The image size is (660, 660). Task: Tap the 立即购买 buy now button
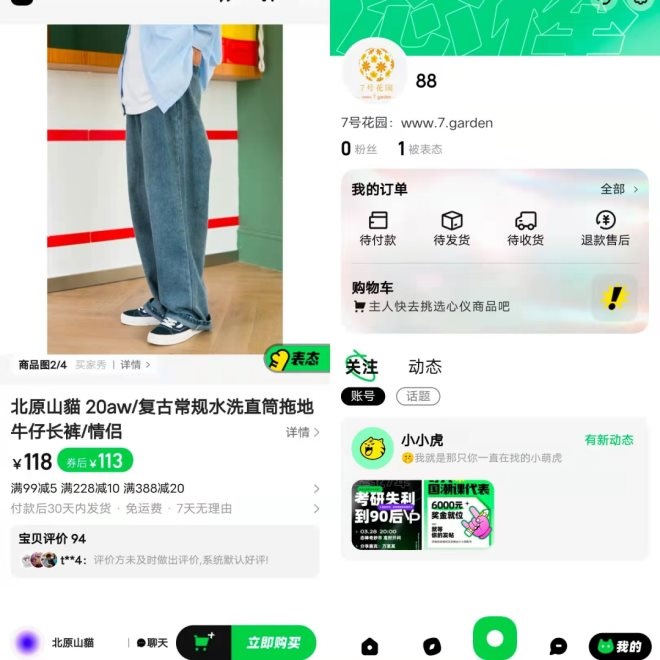pyautogui.click(x=273, y=642)
